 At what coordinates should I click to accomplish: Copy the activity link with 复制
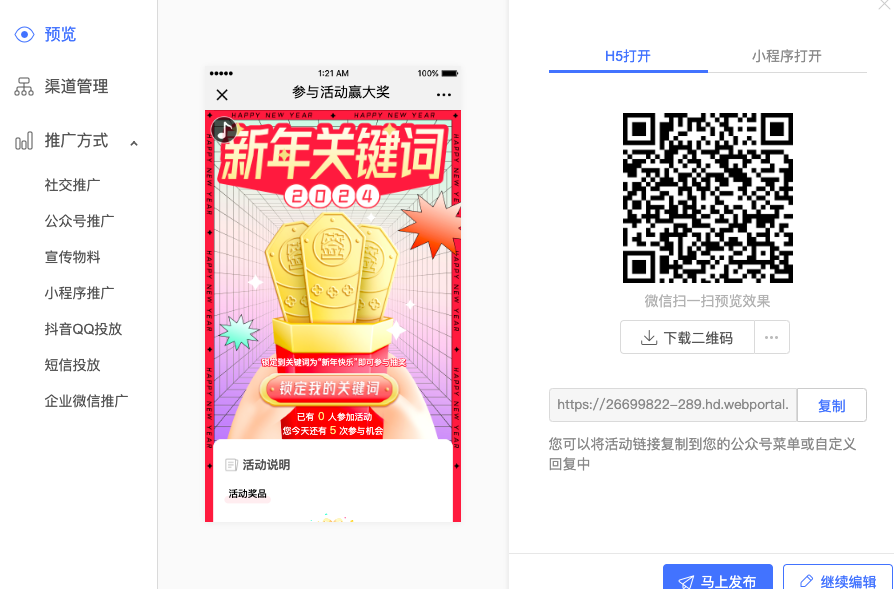[x=831, y=406]
